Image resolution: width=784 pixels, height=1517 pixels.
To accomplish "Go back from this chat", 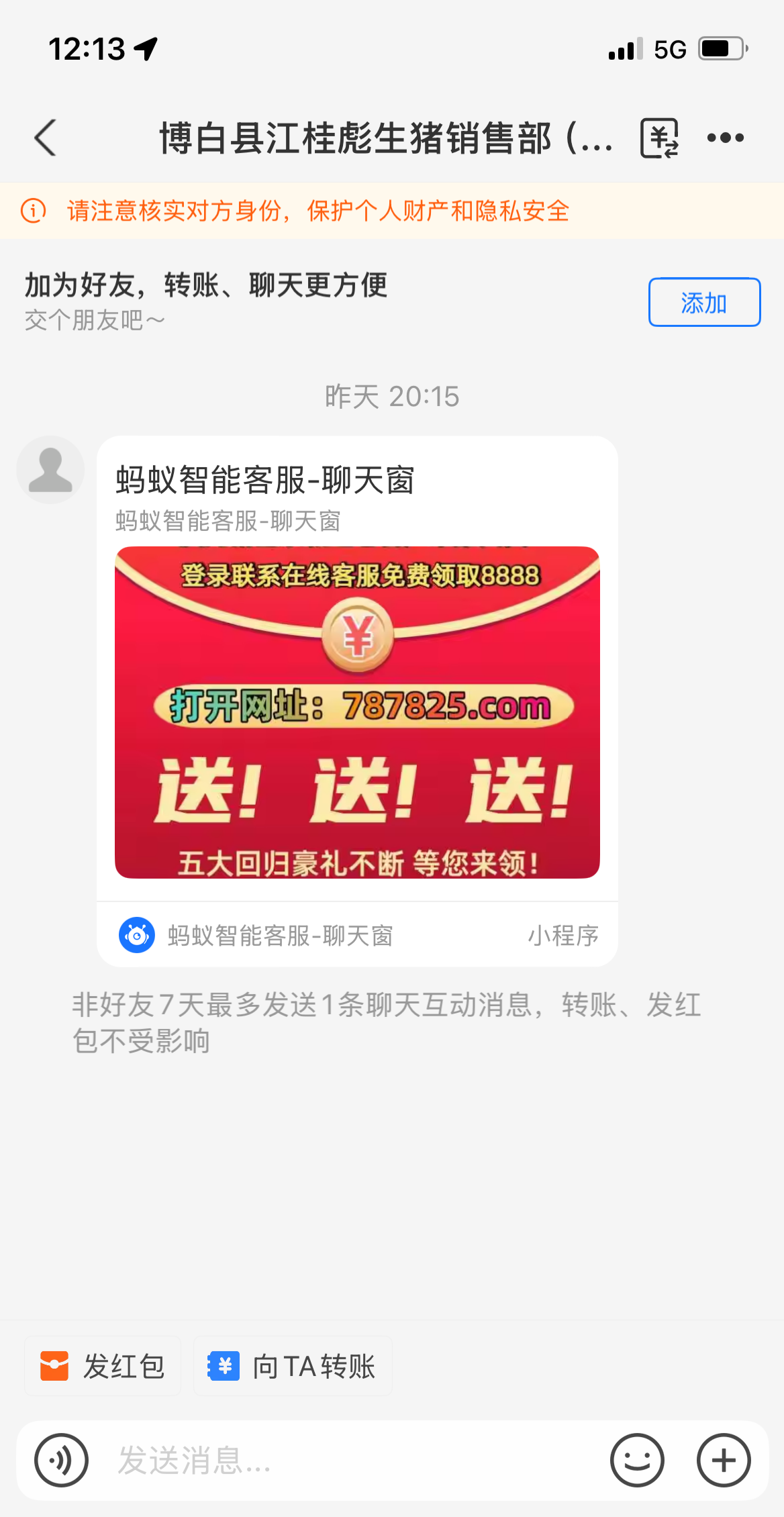I will coord(46,138).
